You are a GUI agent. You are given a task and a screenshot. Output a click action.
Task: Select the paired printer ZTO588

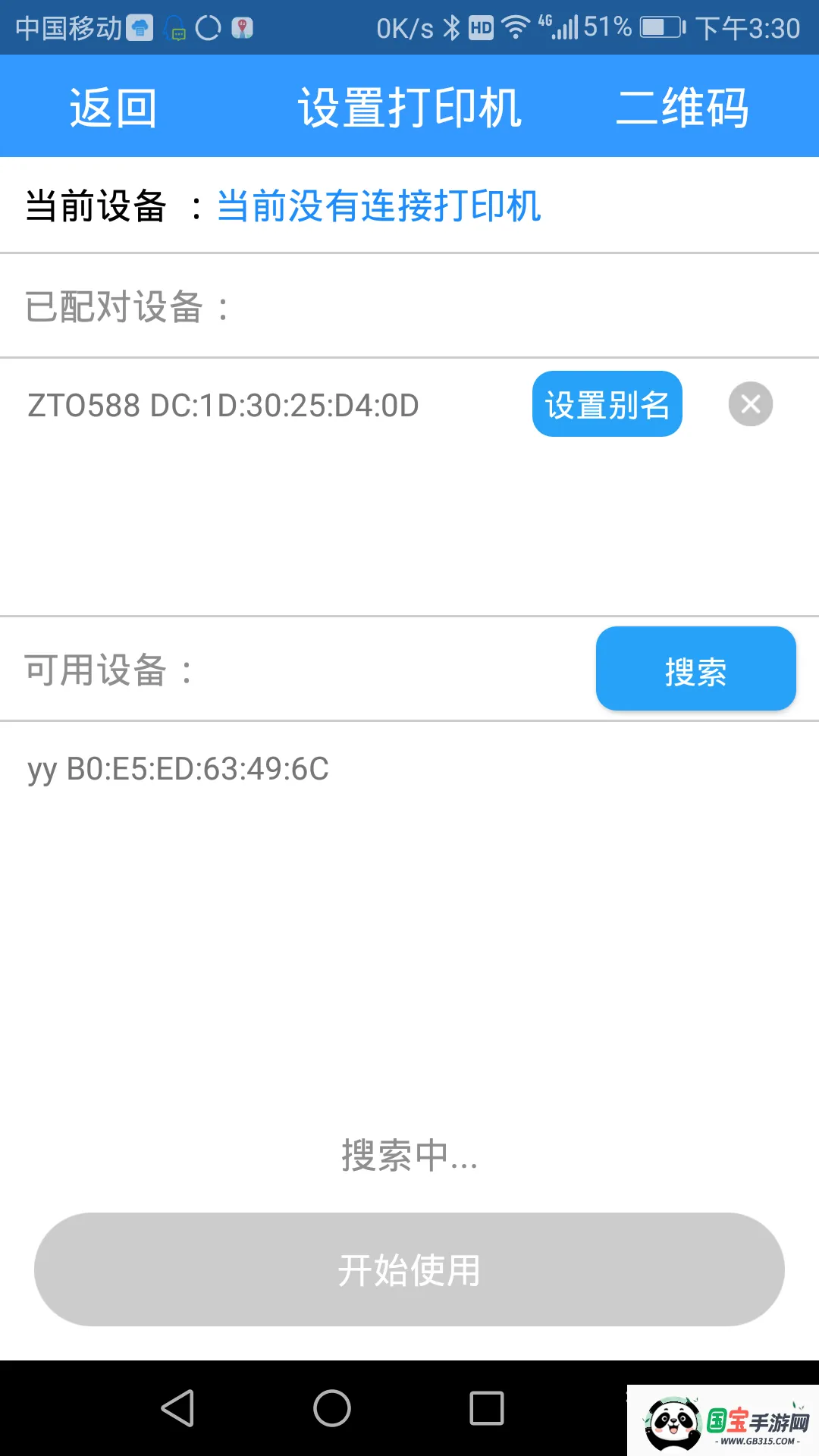click(x=224, y=404)
